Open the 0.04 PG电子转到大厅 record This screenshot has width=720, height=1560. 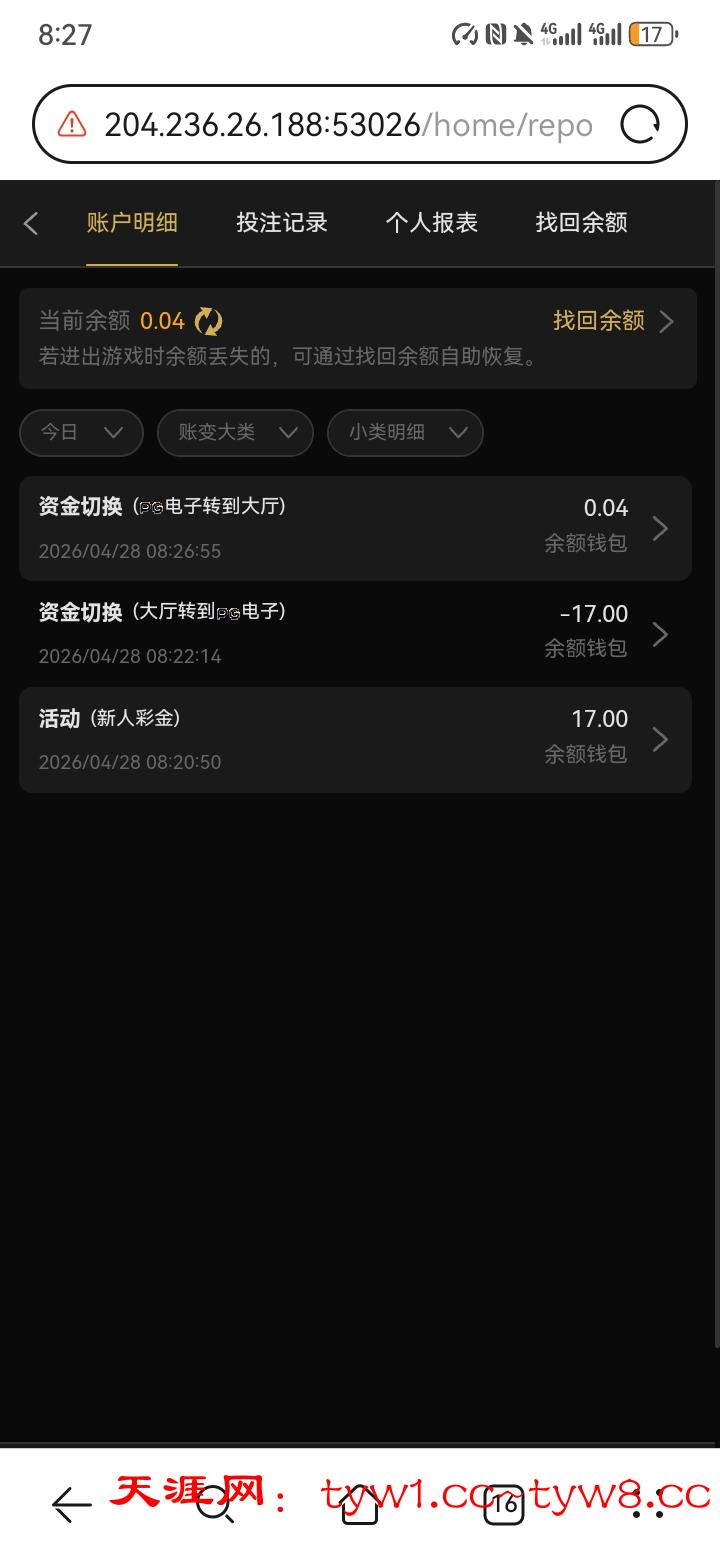click(x=355, y=528)
